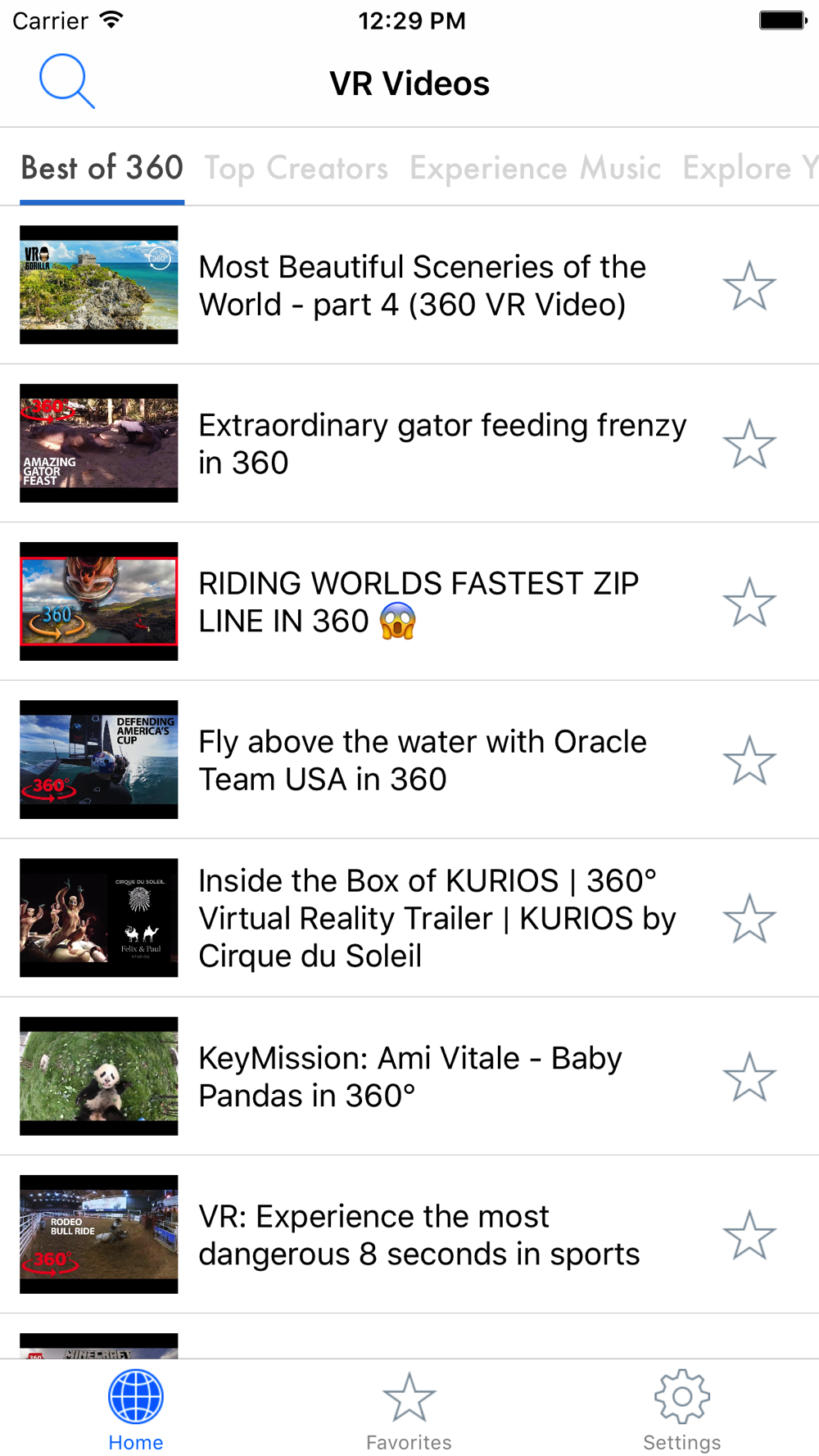Open KeyMission Baby Pandas in 360° video
Image resolution: width=819 pixels, height=1456 pixels.
(x=409, y=1076)
